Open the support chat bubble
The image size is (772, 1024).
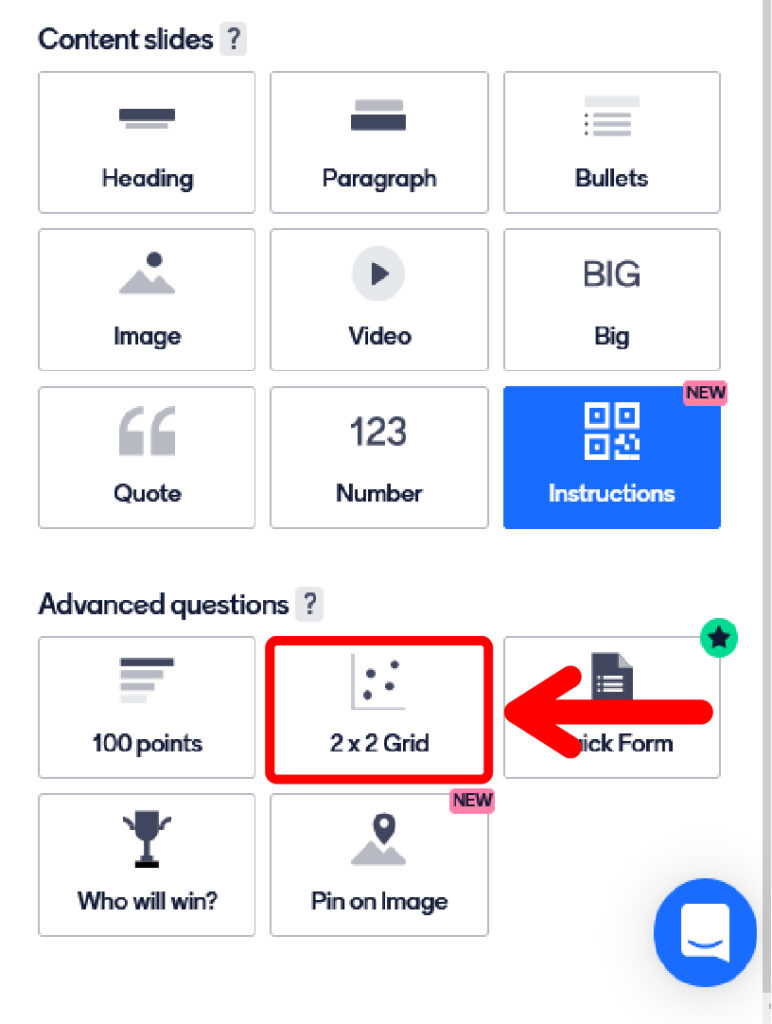706,932
